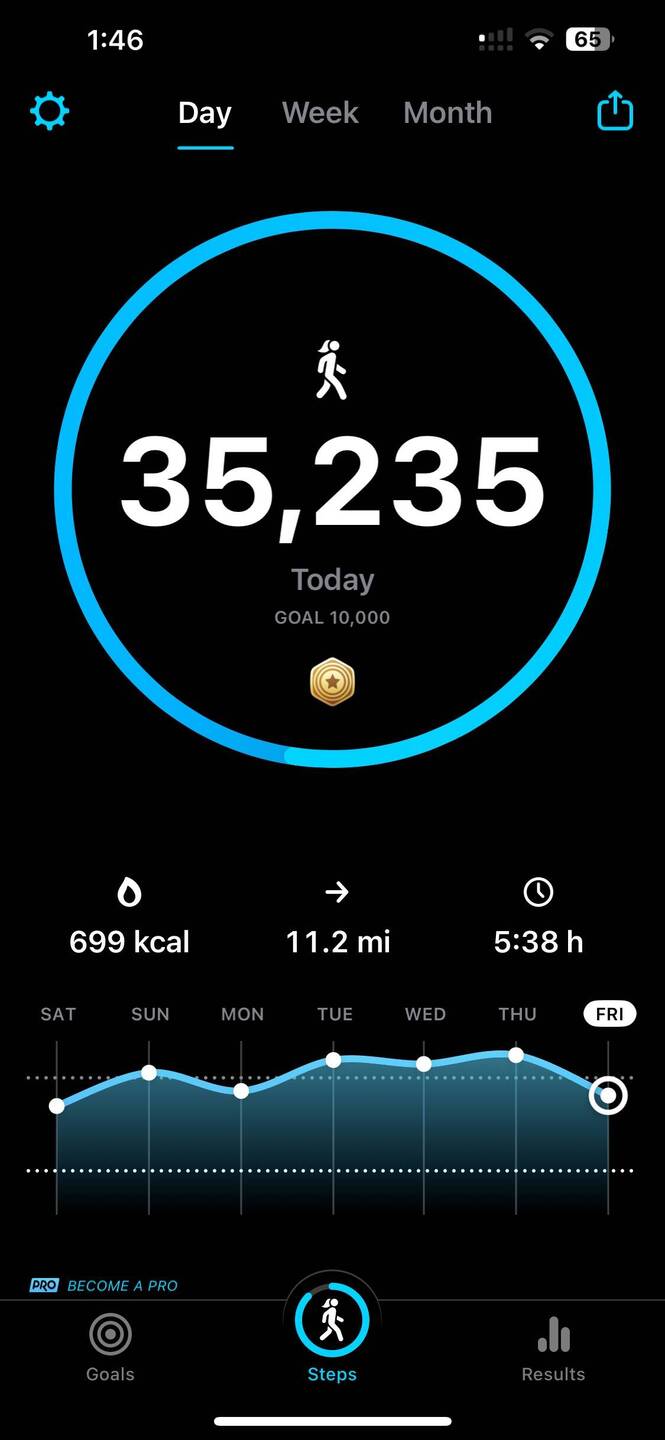Screen dimensions: 665x1440
Task: View the gold achievement badge
Action: 332,682
